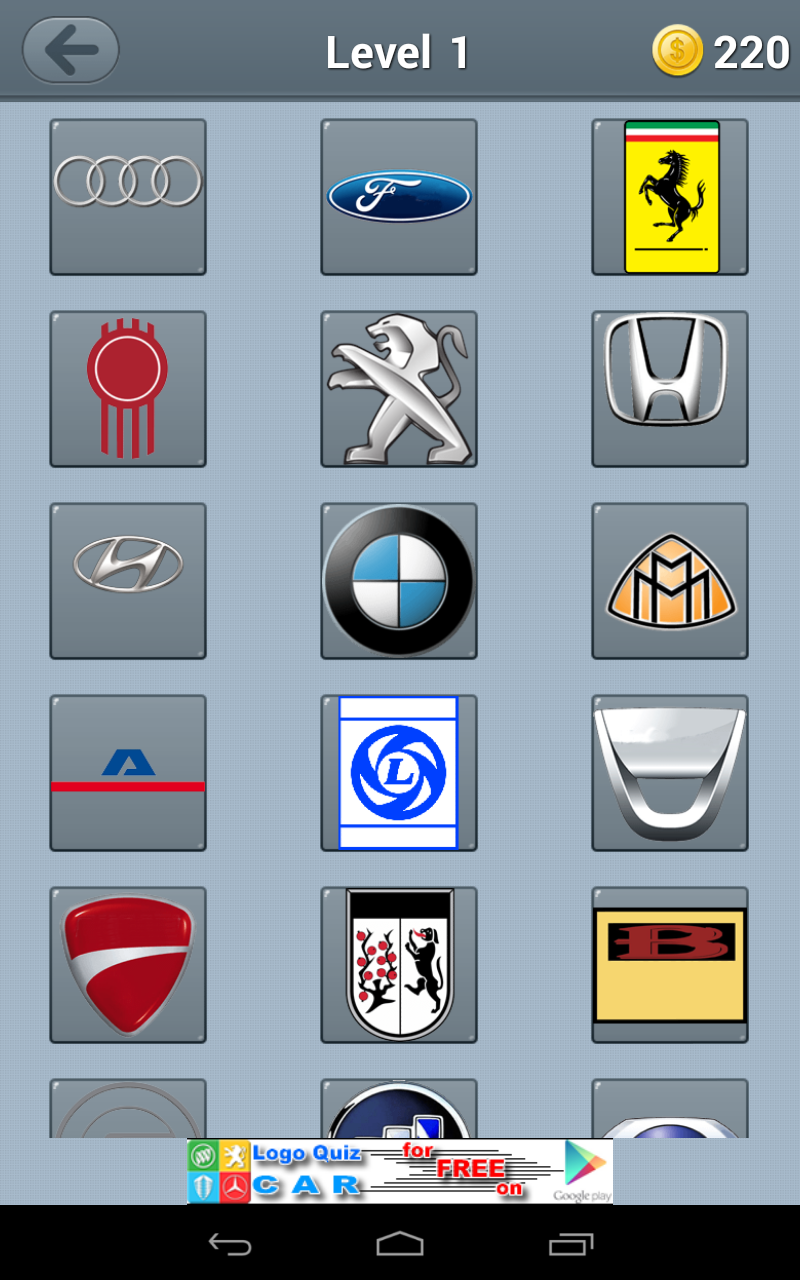This screenshot has height=1280, width=800.
Task: Go back using the arrow button
Action: point(71,51)
